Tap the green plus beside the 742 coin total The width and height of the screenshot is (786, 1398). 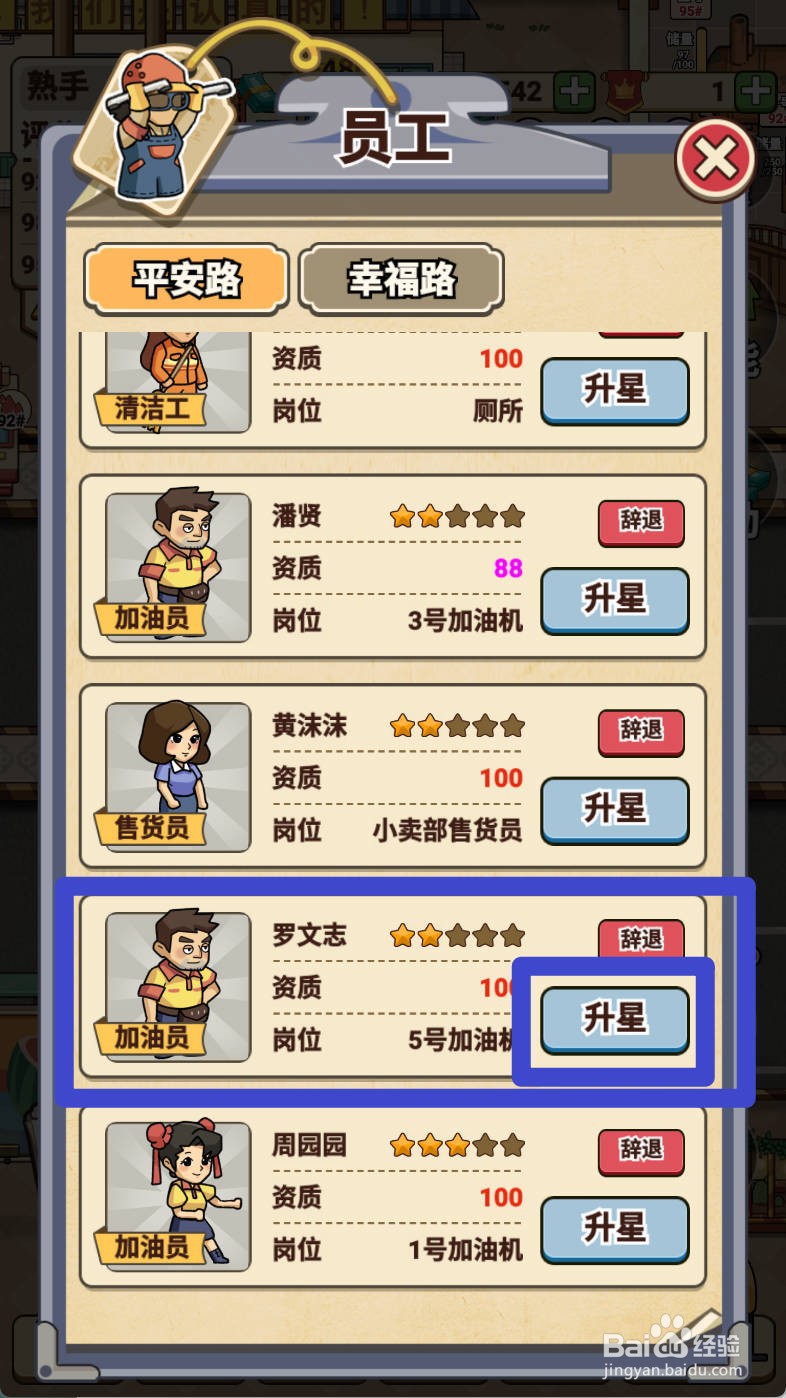pos(574,90)
